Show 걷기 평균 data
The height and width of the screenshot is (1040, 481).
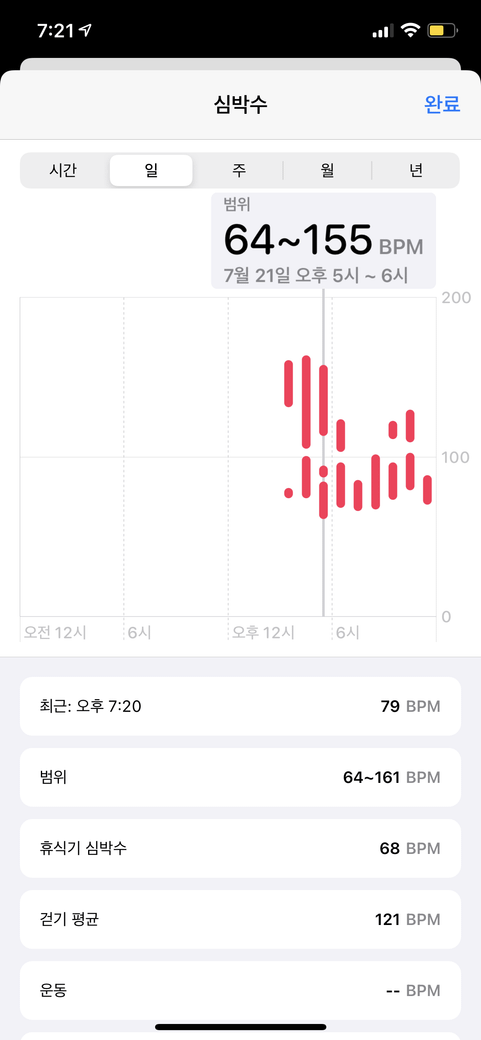pyautogui.click(x=240, y=919)
